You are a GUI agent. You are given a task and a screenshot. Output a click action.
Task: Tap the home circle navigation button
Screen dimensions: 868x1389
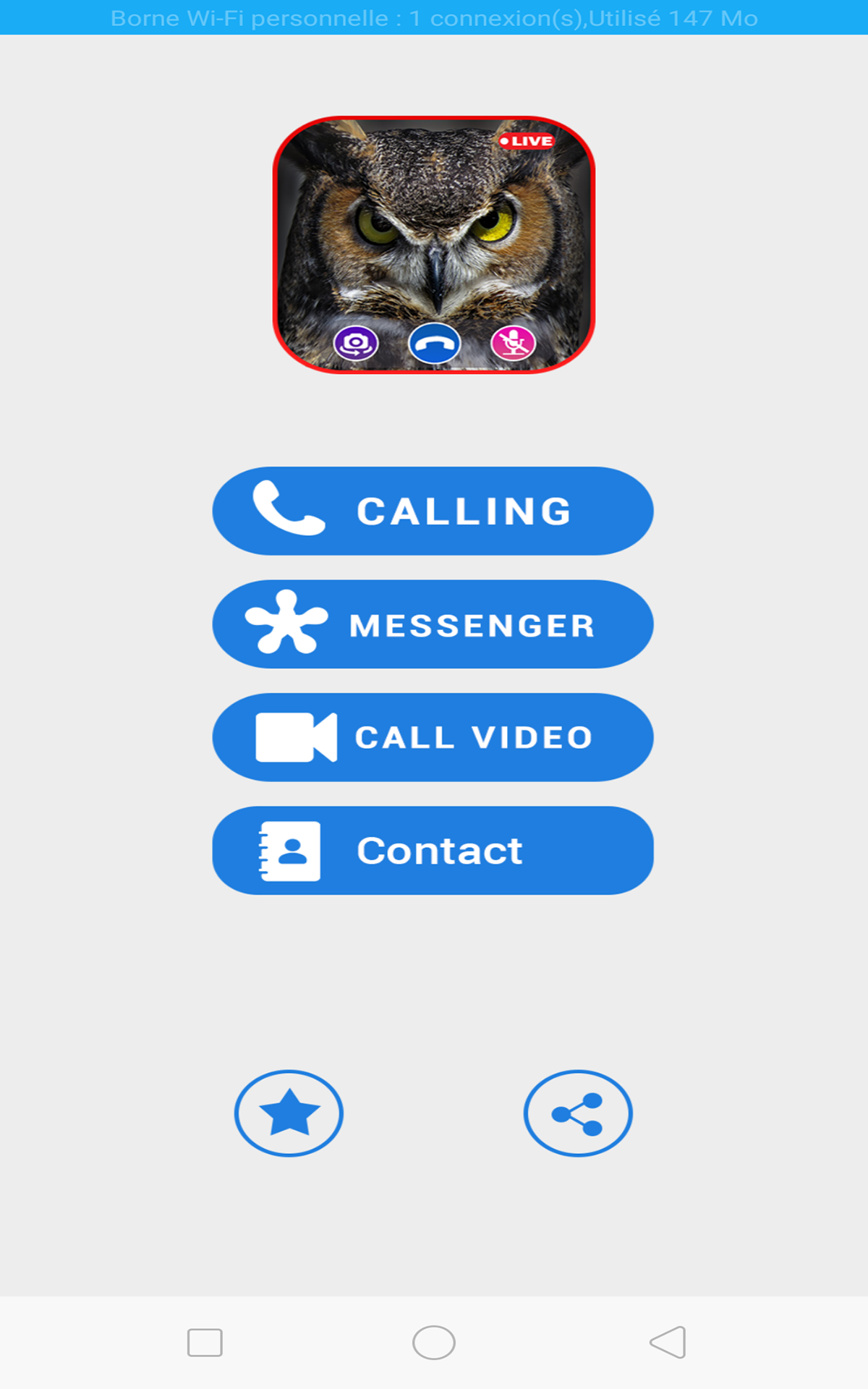click(x=433, y=1343)
